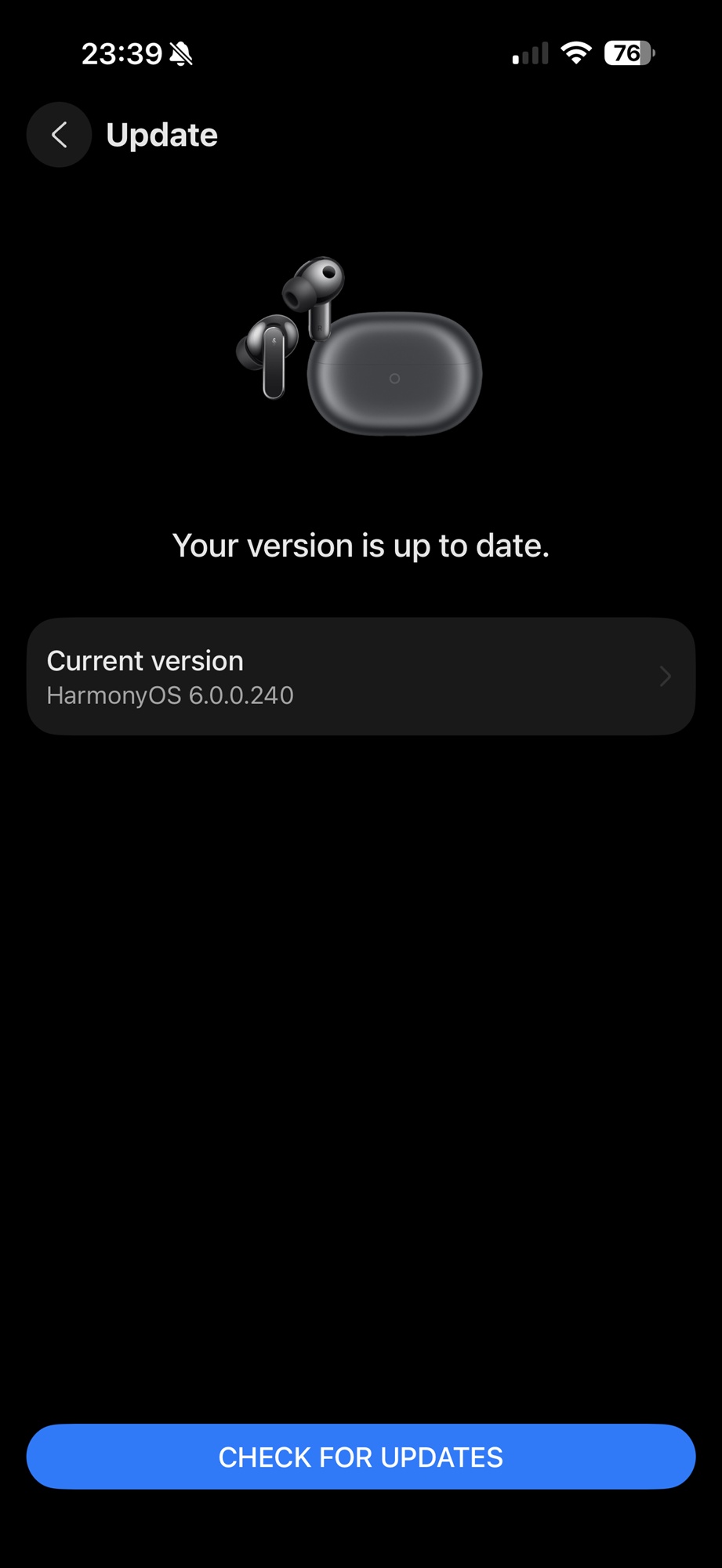Open Current version HarmonyOS 6.0.0.240 details
This screenshot has height=1568, width=722.
click(x=361, y=677)
